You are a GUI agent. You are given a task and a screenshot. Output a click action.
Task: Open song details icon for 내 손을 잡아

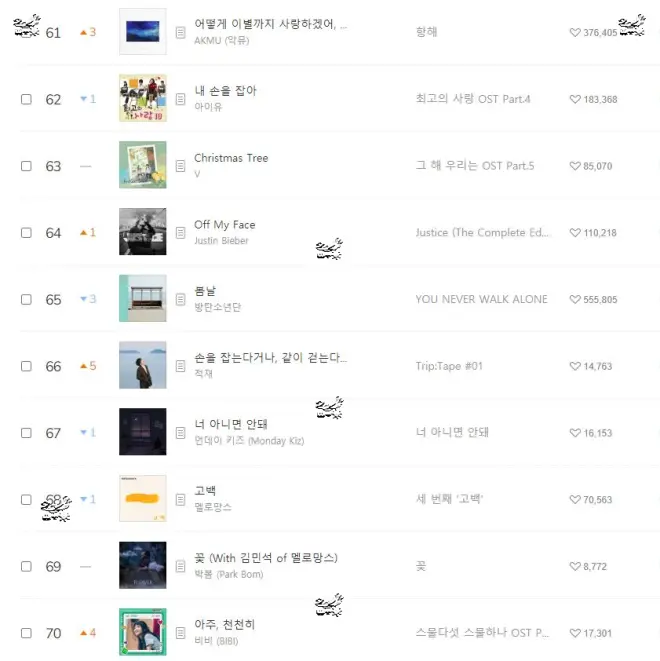[x=180, y=99]
